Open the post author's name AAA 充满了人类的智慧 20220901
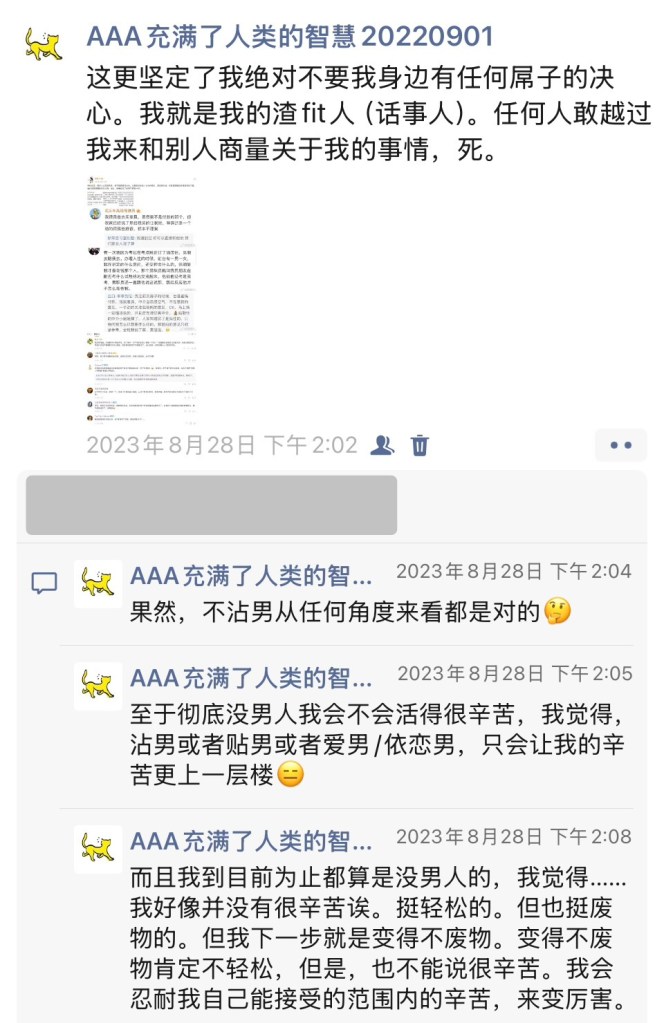 [x=290, y=37]
